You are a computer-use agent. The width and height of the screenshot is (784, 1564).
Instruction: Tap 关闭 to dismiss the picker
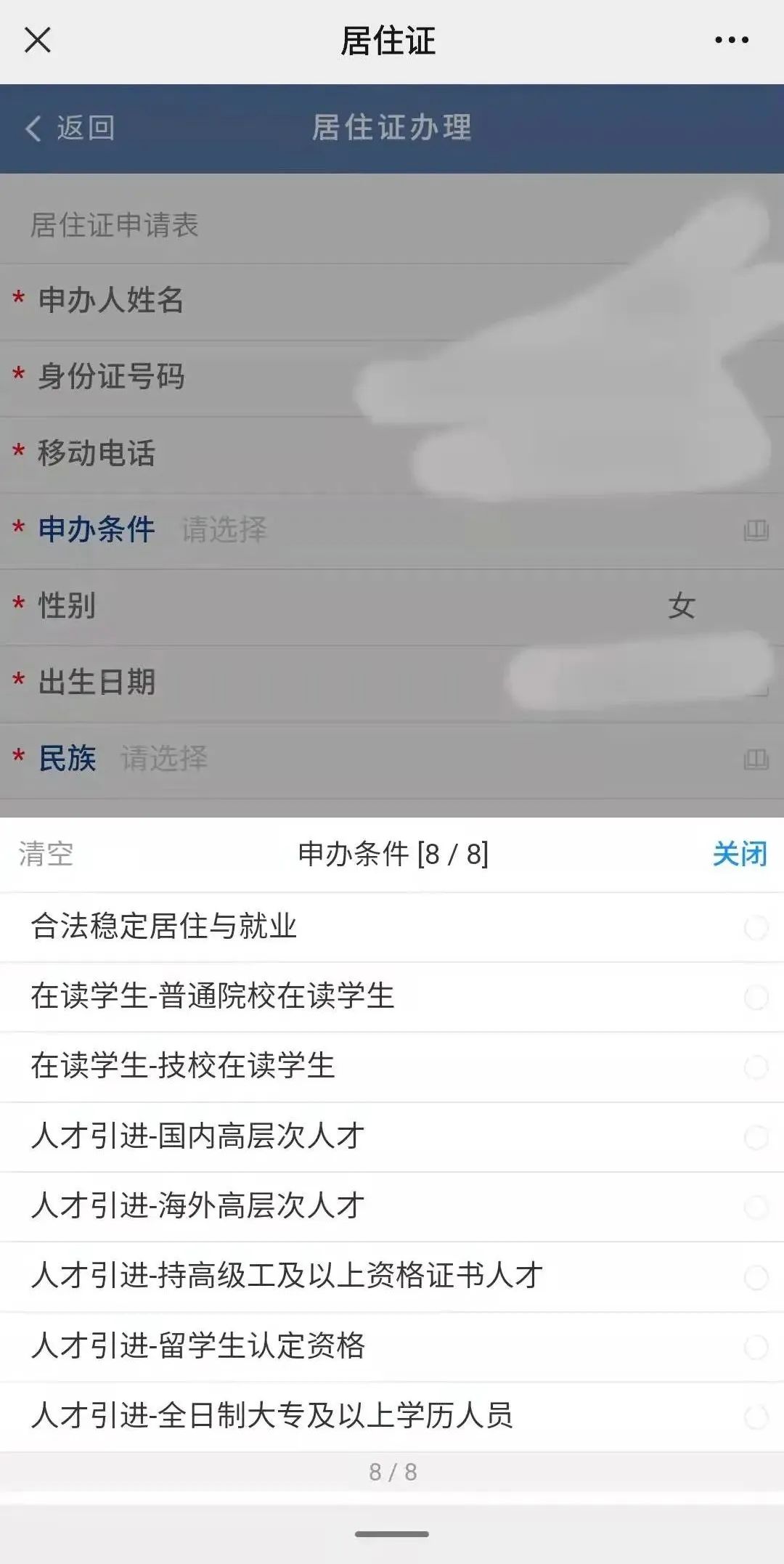740,854
